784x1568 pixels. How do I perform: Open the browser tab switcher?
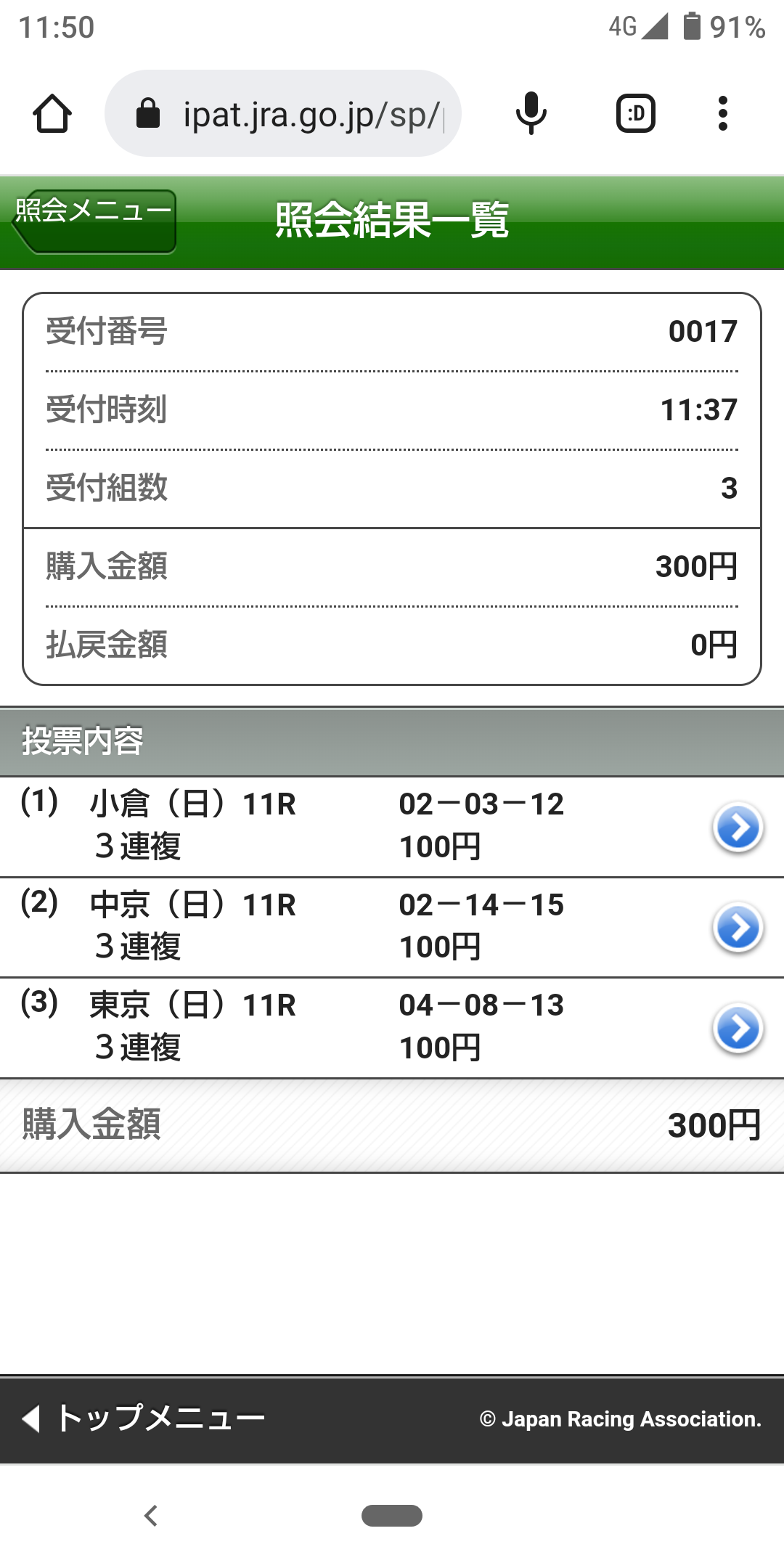pos(635,114)
